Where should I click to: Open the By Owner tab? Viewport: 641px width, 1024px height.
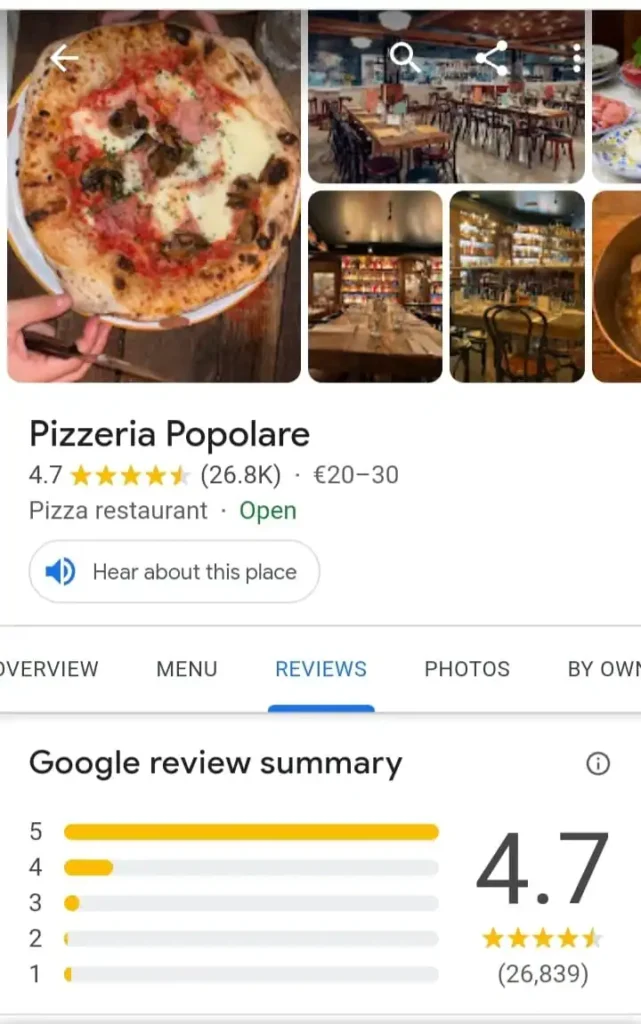[603, 669]
